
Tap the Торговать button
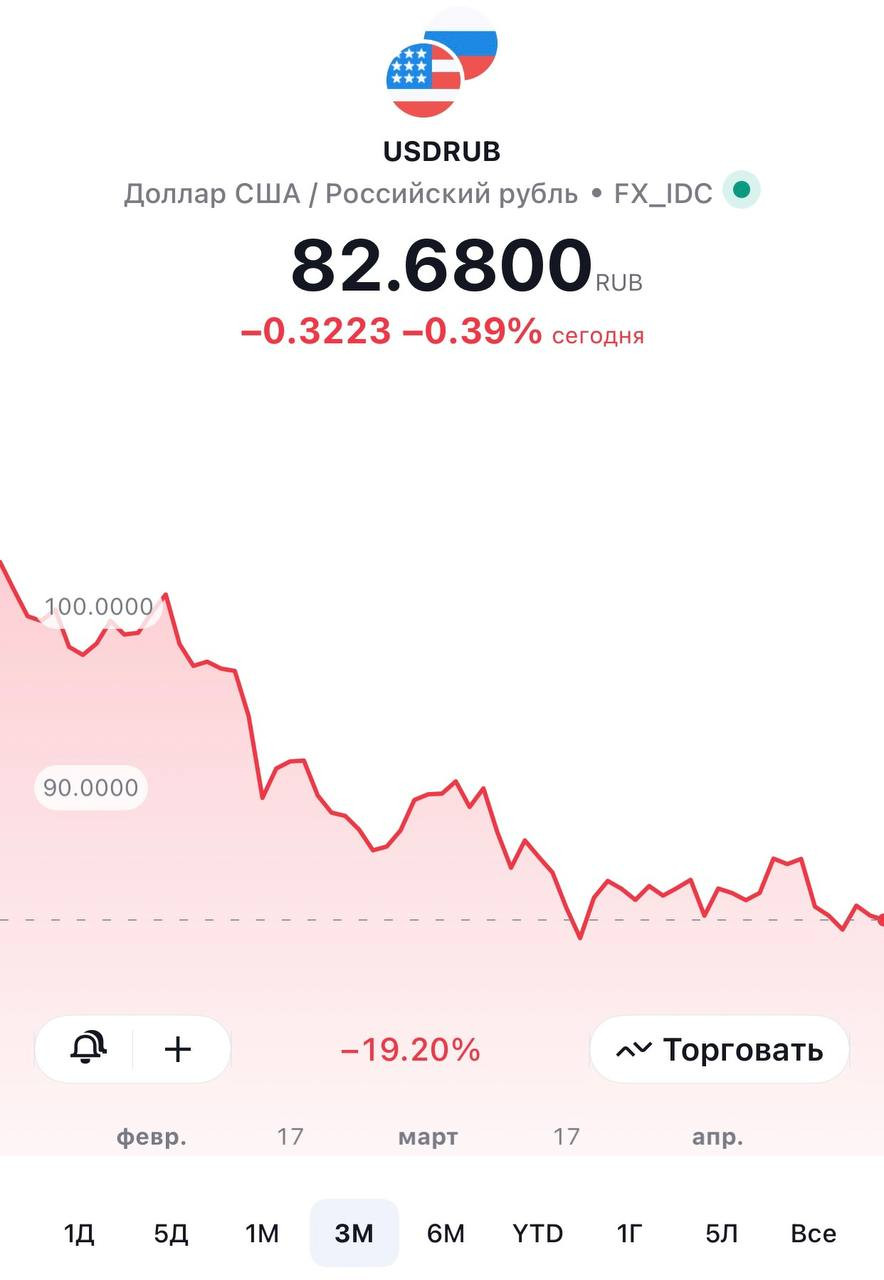tap(720, 1050)
